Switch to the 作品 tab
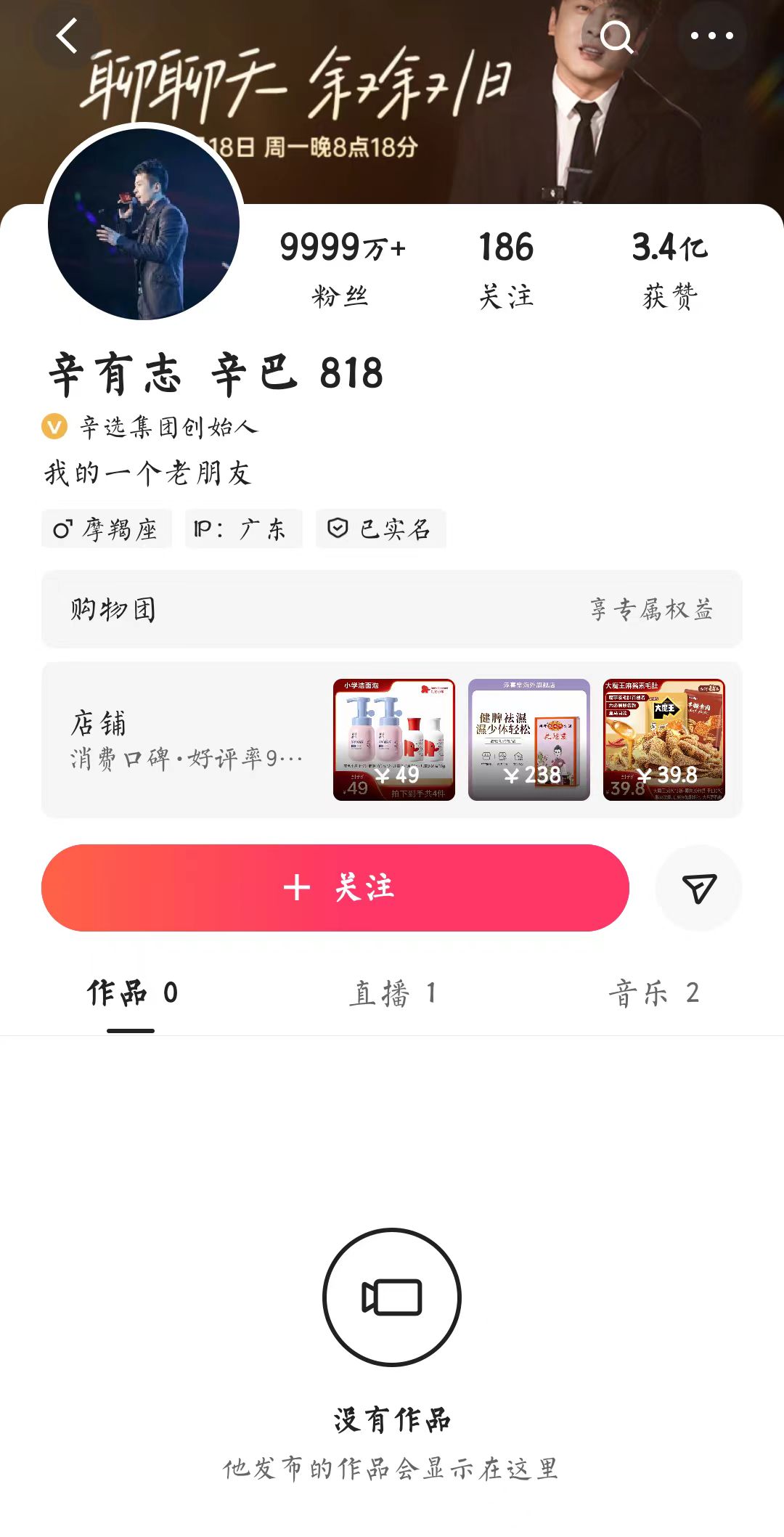The width and height of the screenshot is (784, 1537). point(131,992)
